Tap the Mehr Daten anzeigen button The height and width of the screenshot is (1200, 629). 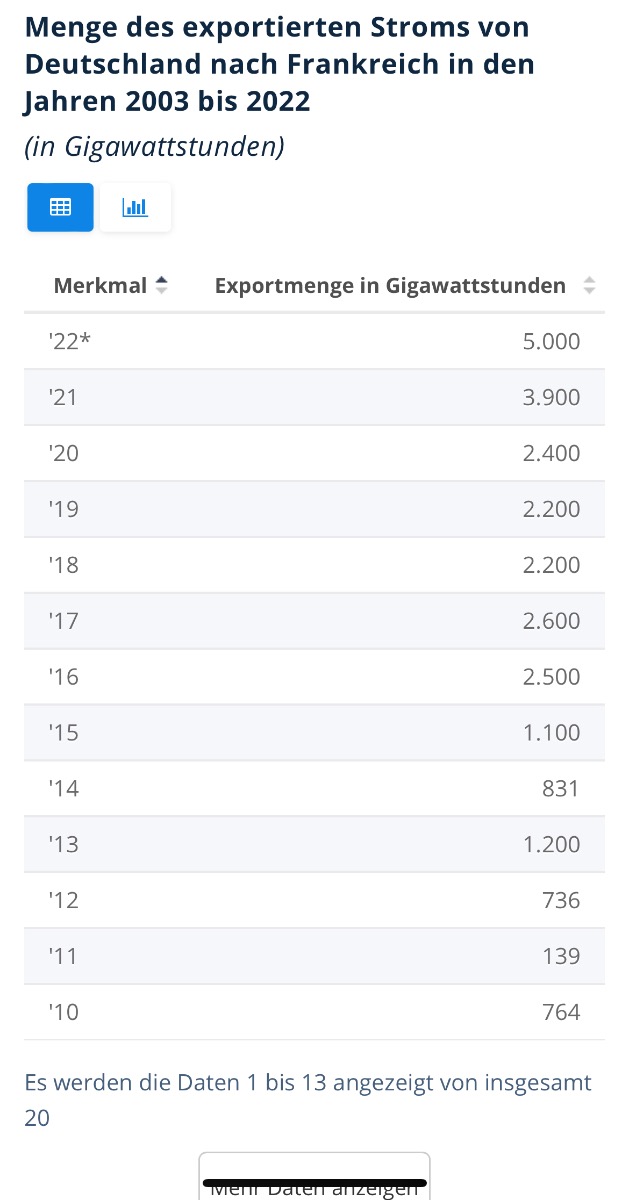[x=314, y=1178]
